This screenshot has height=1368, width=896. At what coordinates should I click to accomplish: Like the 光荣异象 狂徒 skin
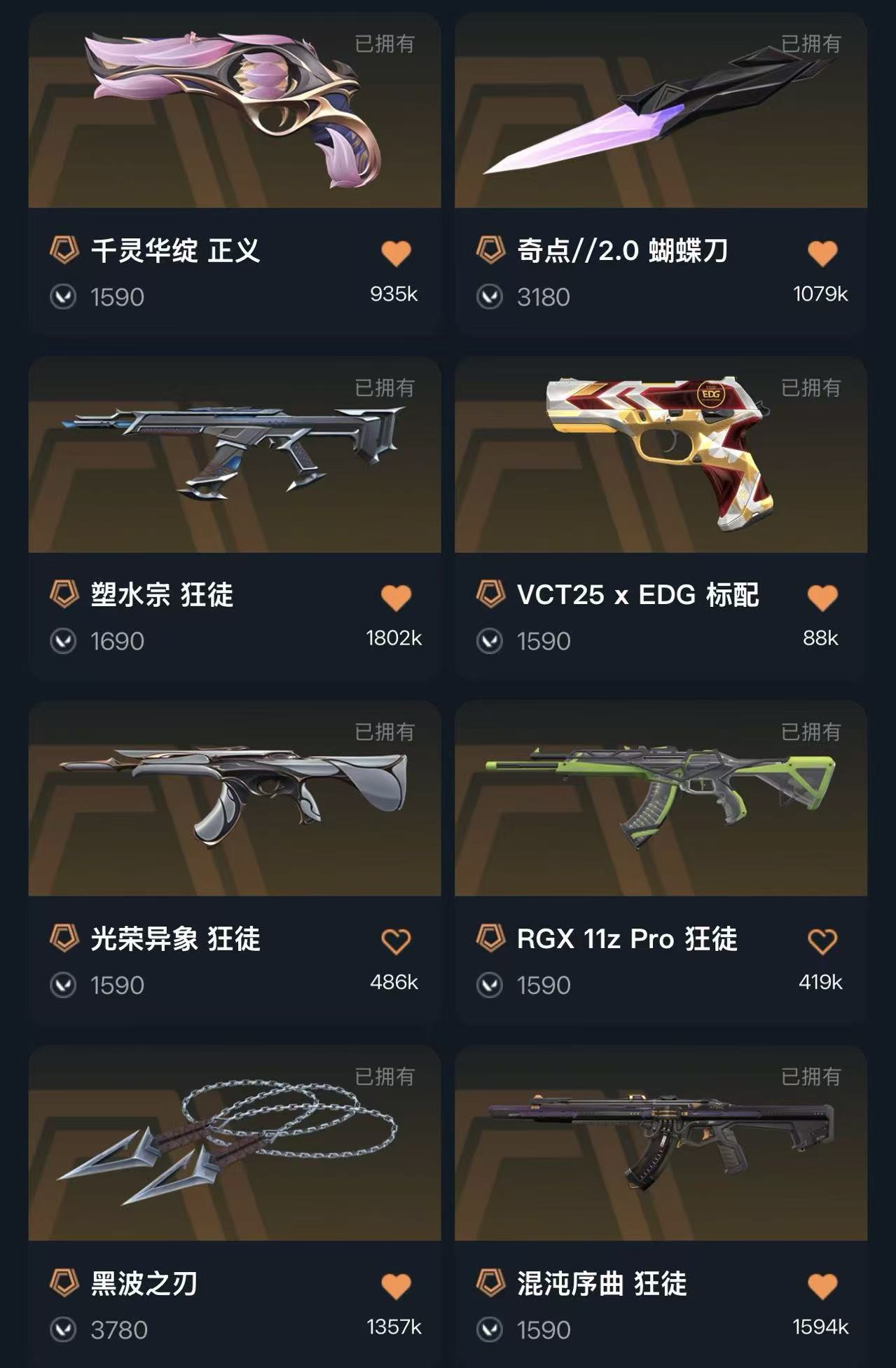point(396,942)
